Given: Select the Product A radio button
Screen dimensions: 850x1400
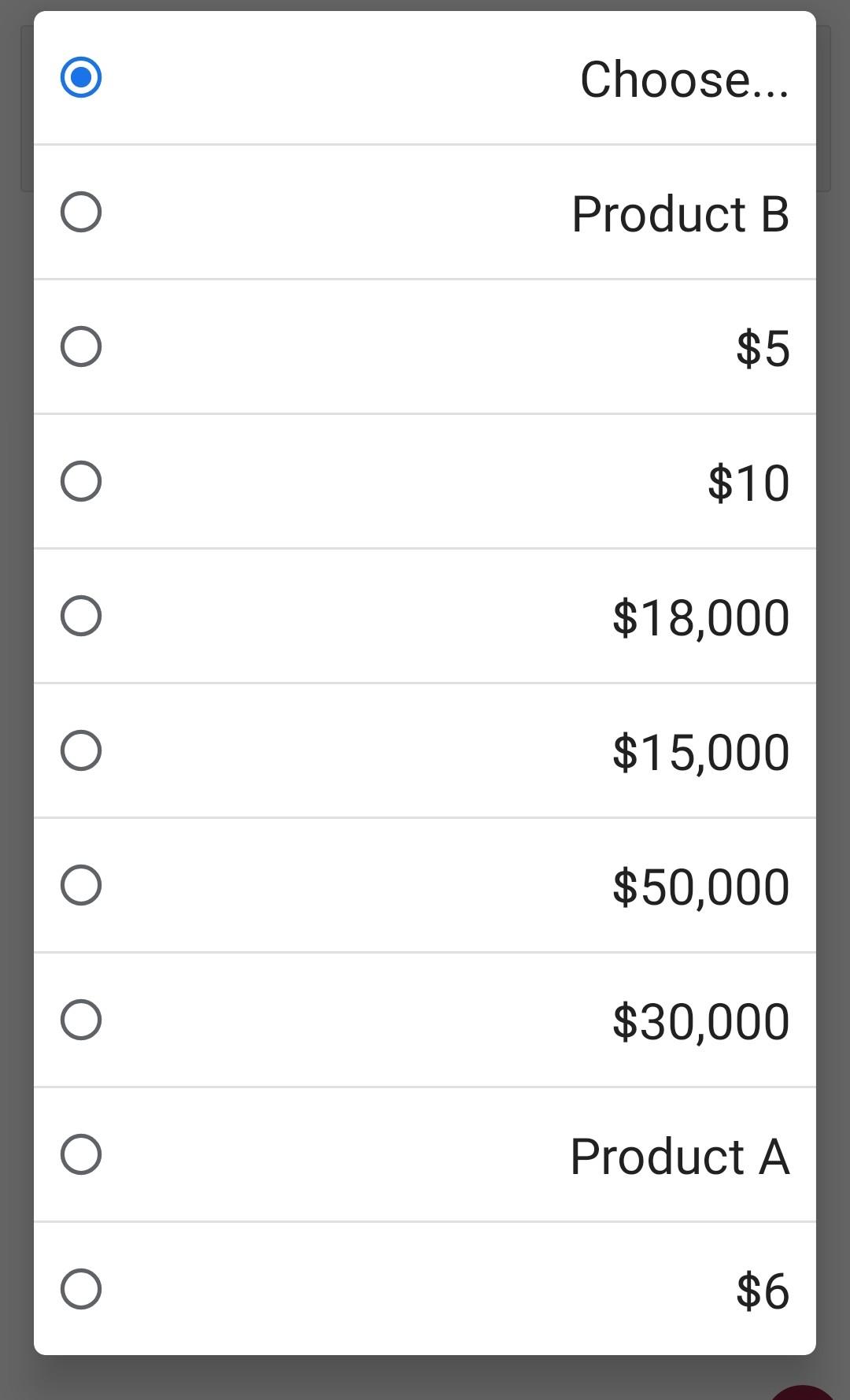Looking at the screenshot, I should (82, 1154).
